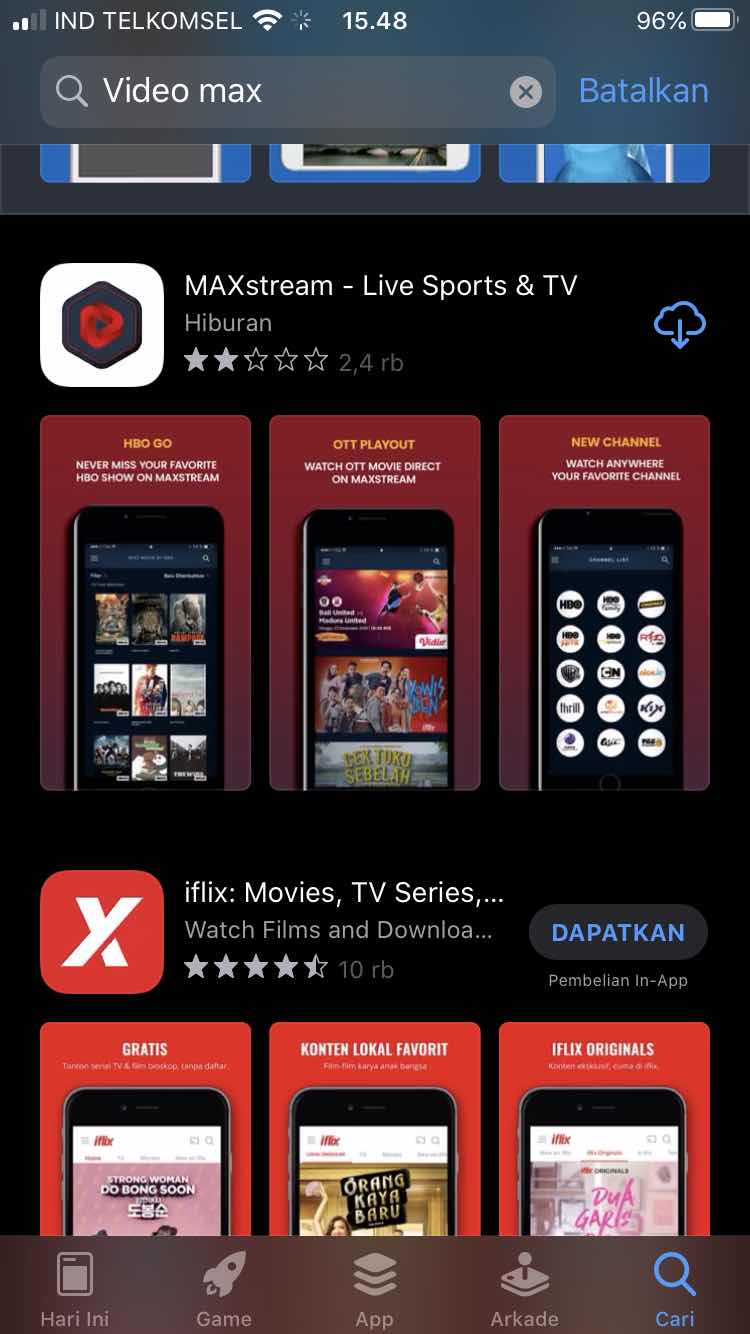Go to the App tab

(374, 1290)
